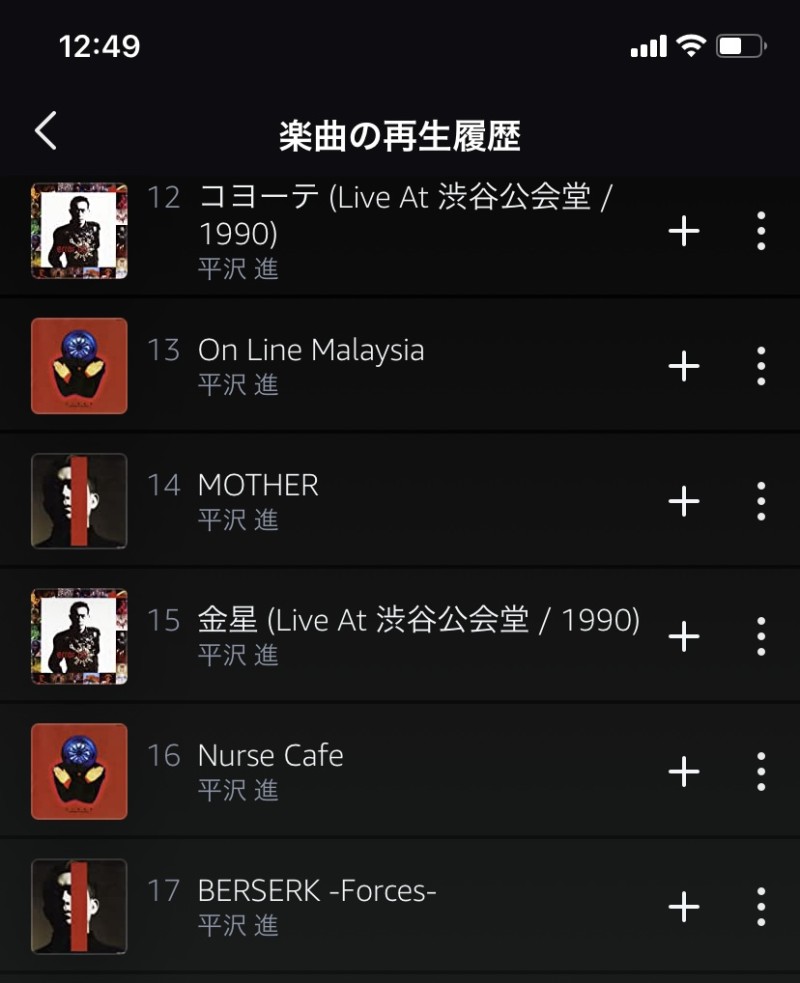The width and height of the screenshot is (800, 983).
Task: Play BERSERK -Forces- from the list
Action: tap(317, 891)
